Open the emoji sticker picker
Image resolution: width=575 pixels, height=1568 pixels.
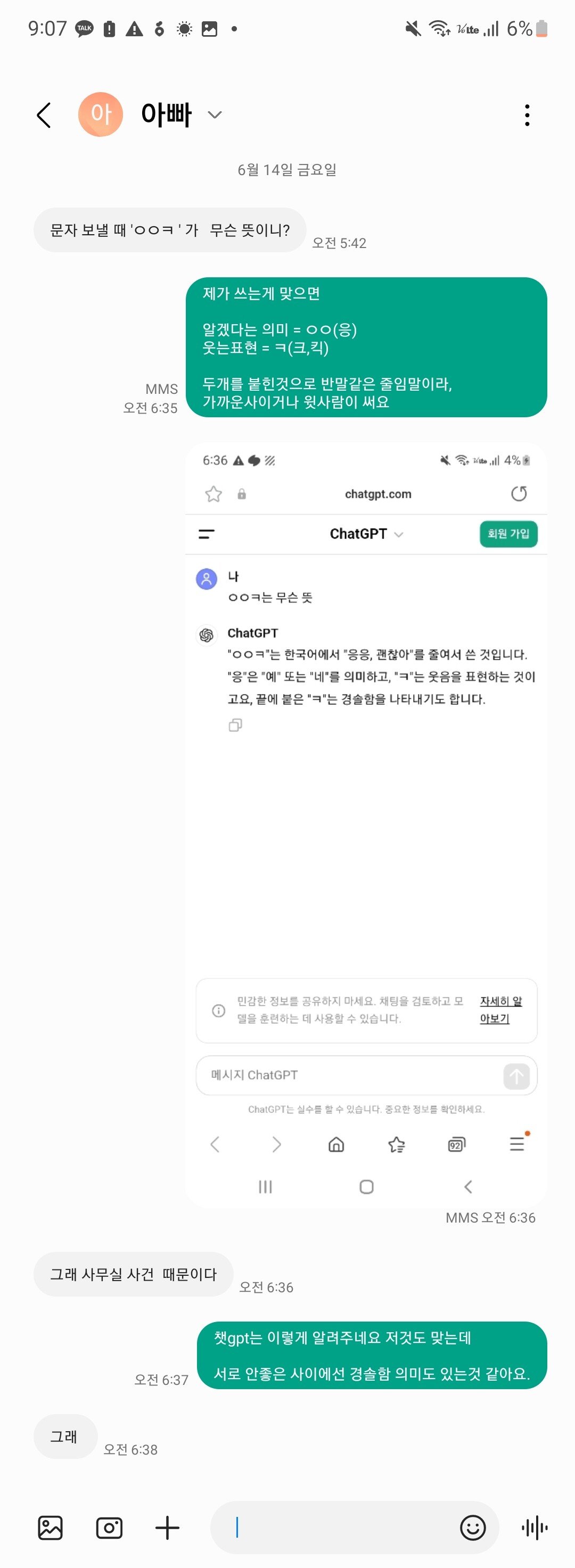point(473,1528)
